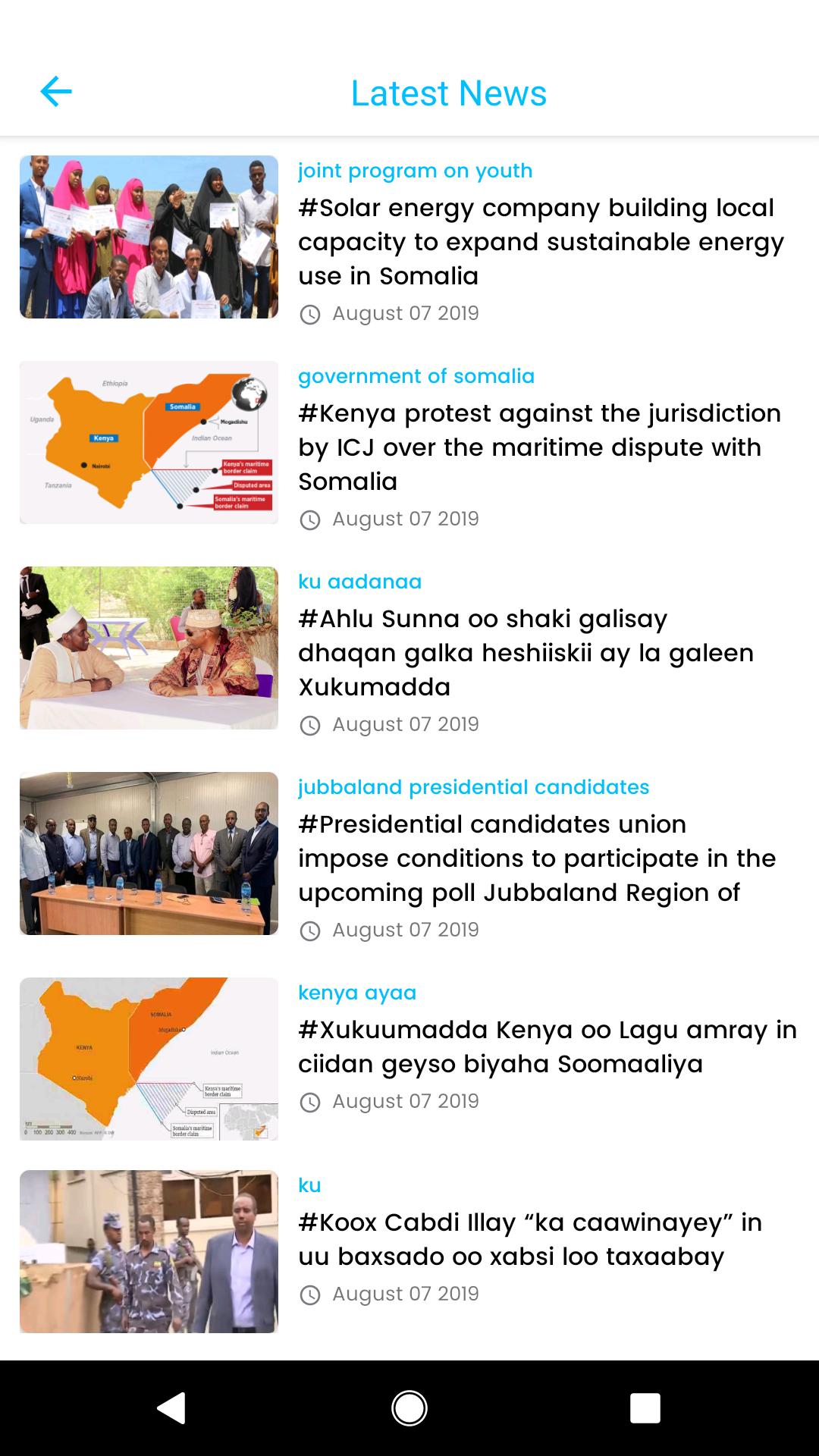Open the recent apps overview
This screenshot has width=819, height=1456.
tap(645, 1408)
